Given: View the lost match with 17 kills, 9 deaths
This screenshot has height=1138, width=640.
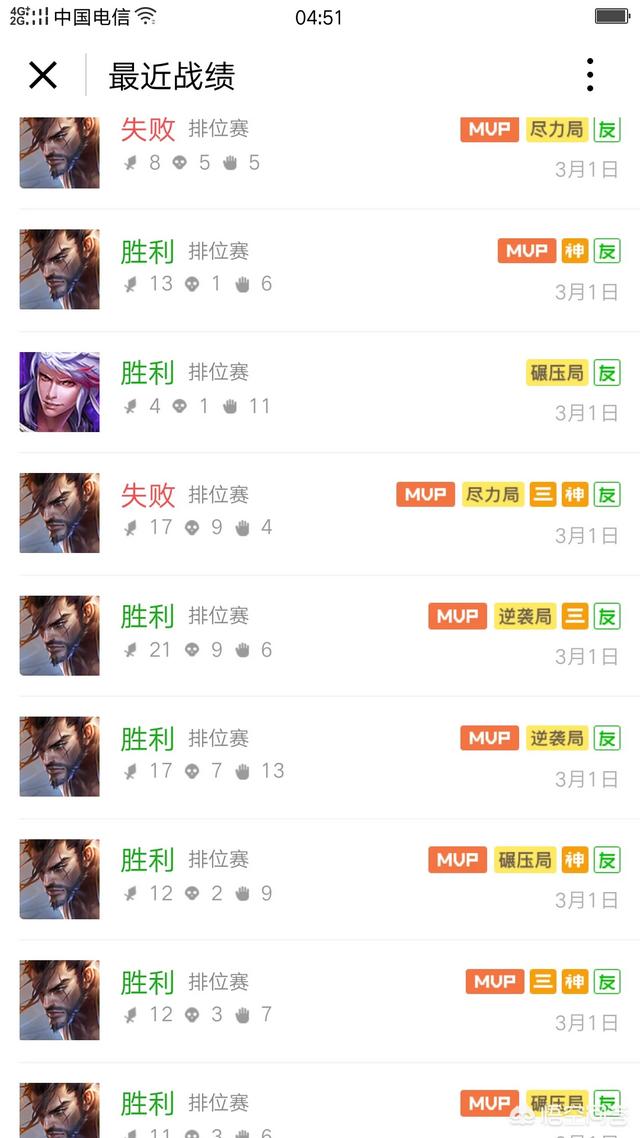Looking at the screenshot, I should pyautogui.click(x=320, y=512).
